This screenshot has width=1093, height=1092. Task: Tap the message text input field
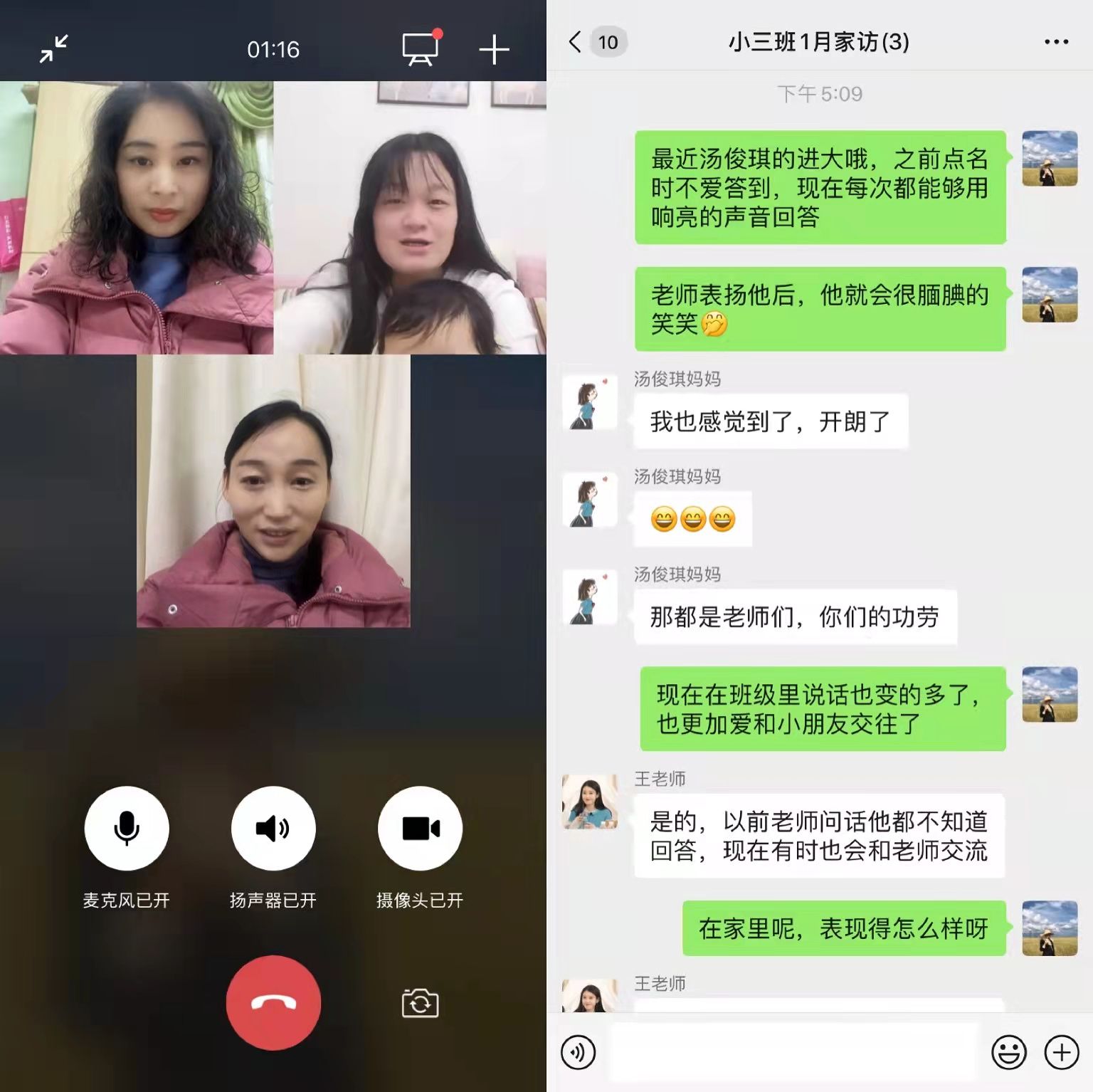(794, 1052)
